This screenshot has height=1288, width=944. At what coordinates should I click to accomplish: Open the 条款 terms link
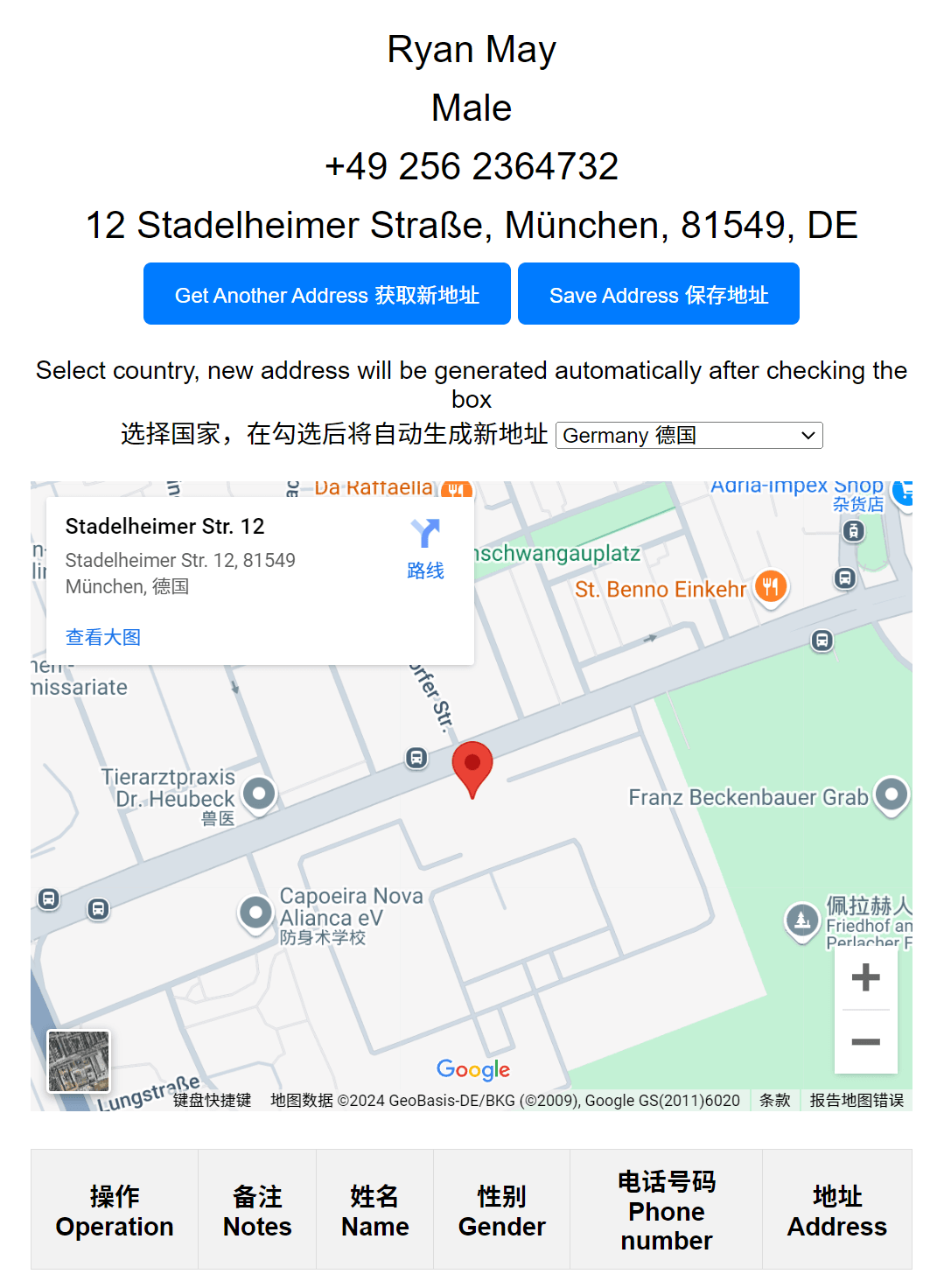(x=774, y=1100)
